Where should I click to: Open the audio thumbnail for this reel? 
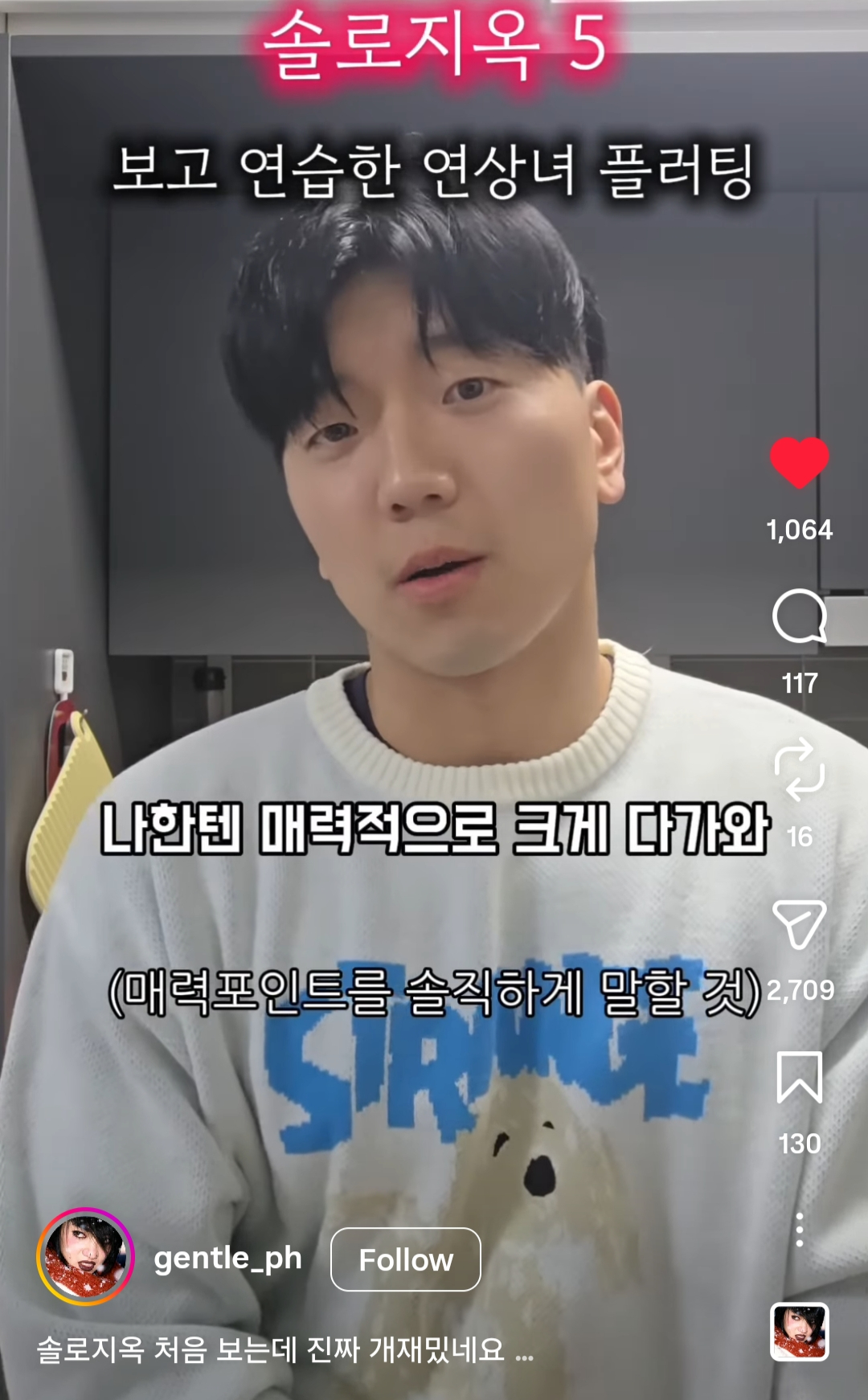pos(799,1332)
